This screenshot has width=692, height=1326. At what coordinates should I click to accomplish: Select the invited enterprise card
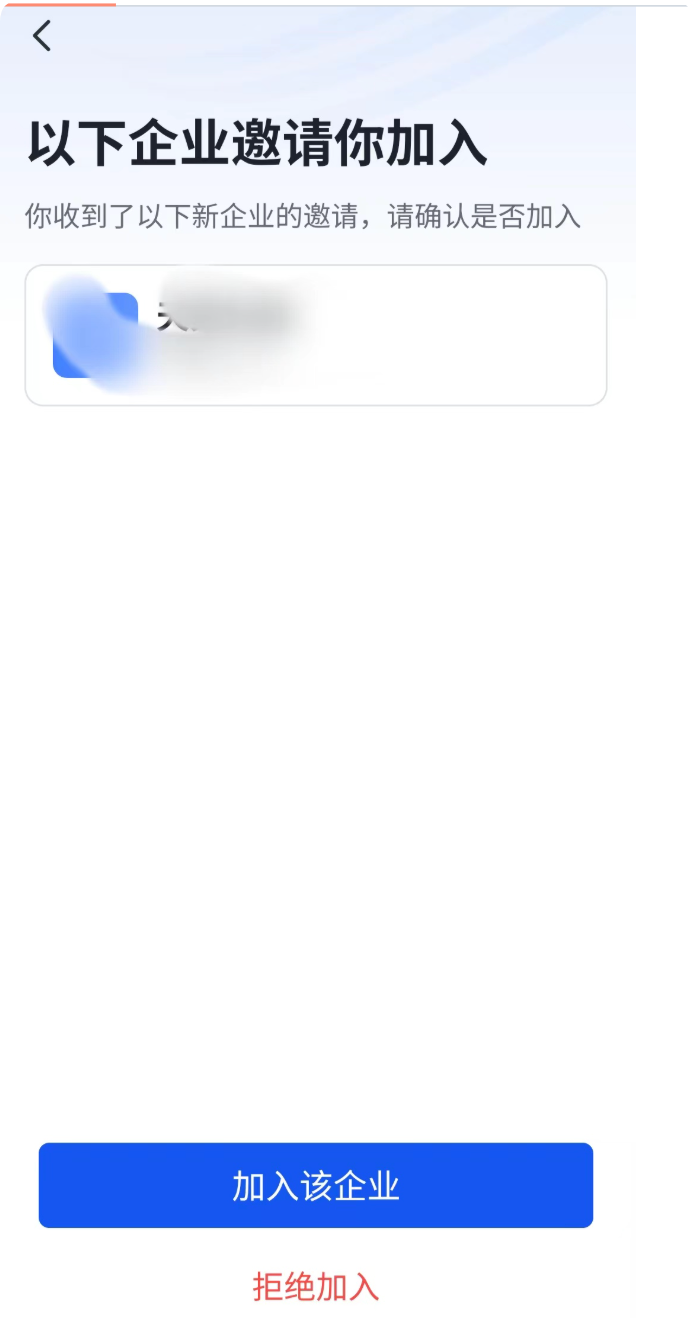(x=316, y=335)
